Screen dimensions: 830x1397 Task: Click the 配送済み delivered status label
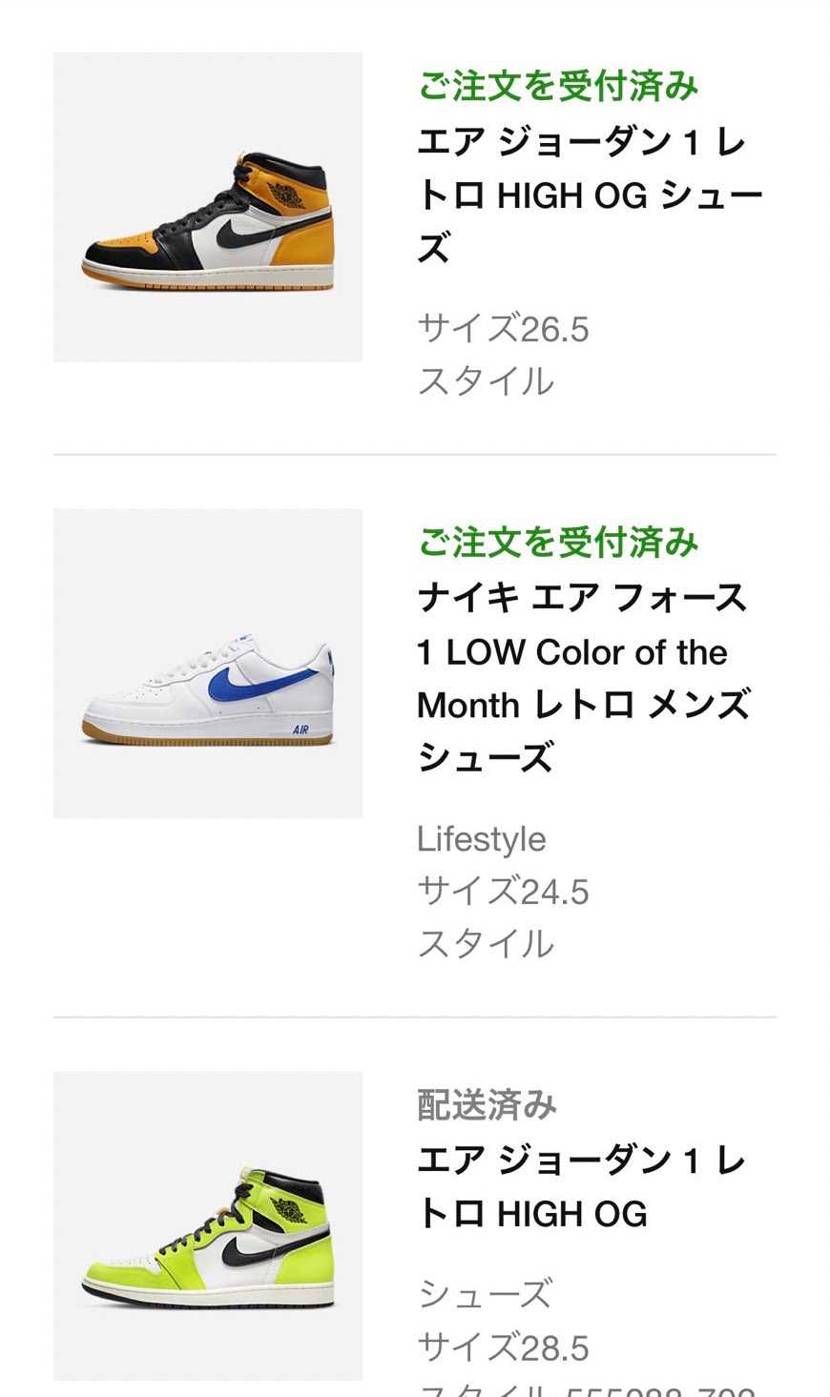point(486,1106)
